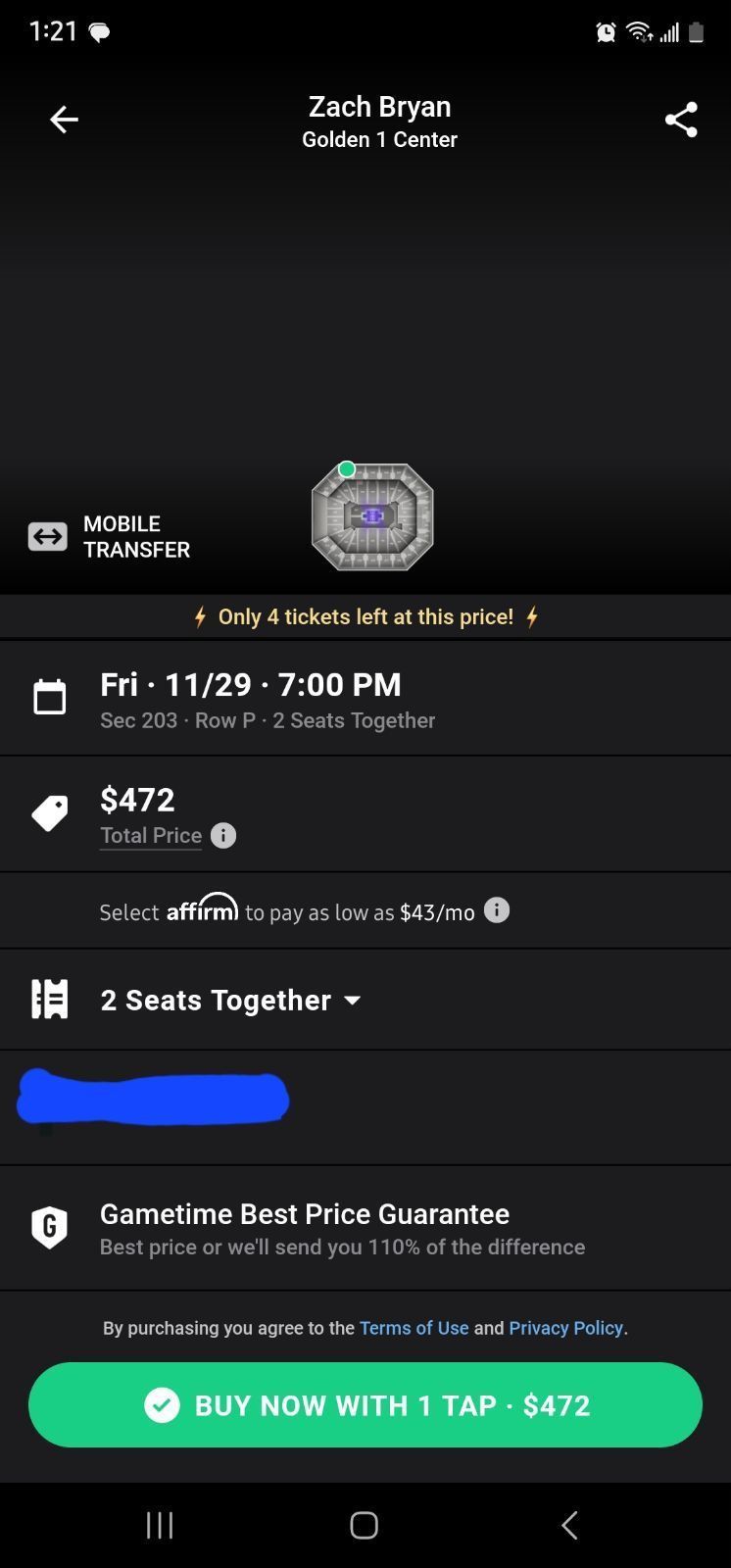Go back using the top-left arrow
Image resolution: width=731 pixels, height=1568 pixels.
pos(64,120)
